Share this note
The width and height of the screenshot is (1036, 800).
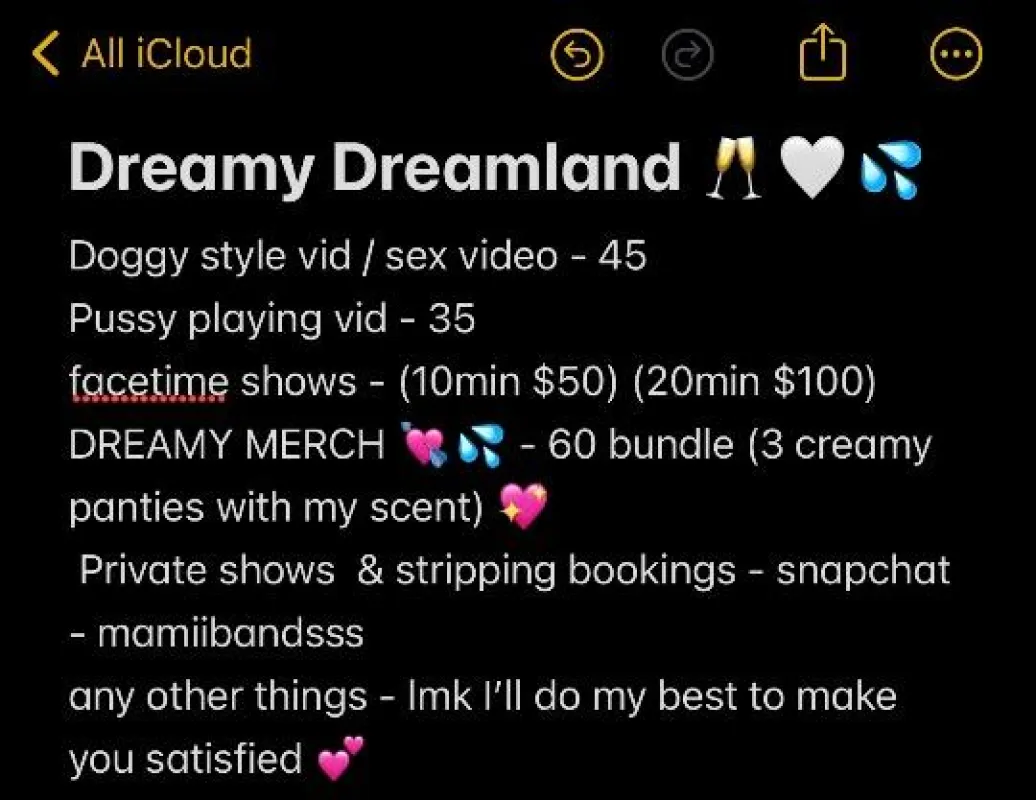(823, 52)
